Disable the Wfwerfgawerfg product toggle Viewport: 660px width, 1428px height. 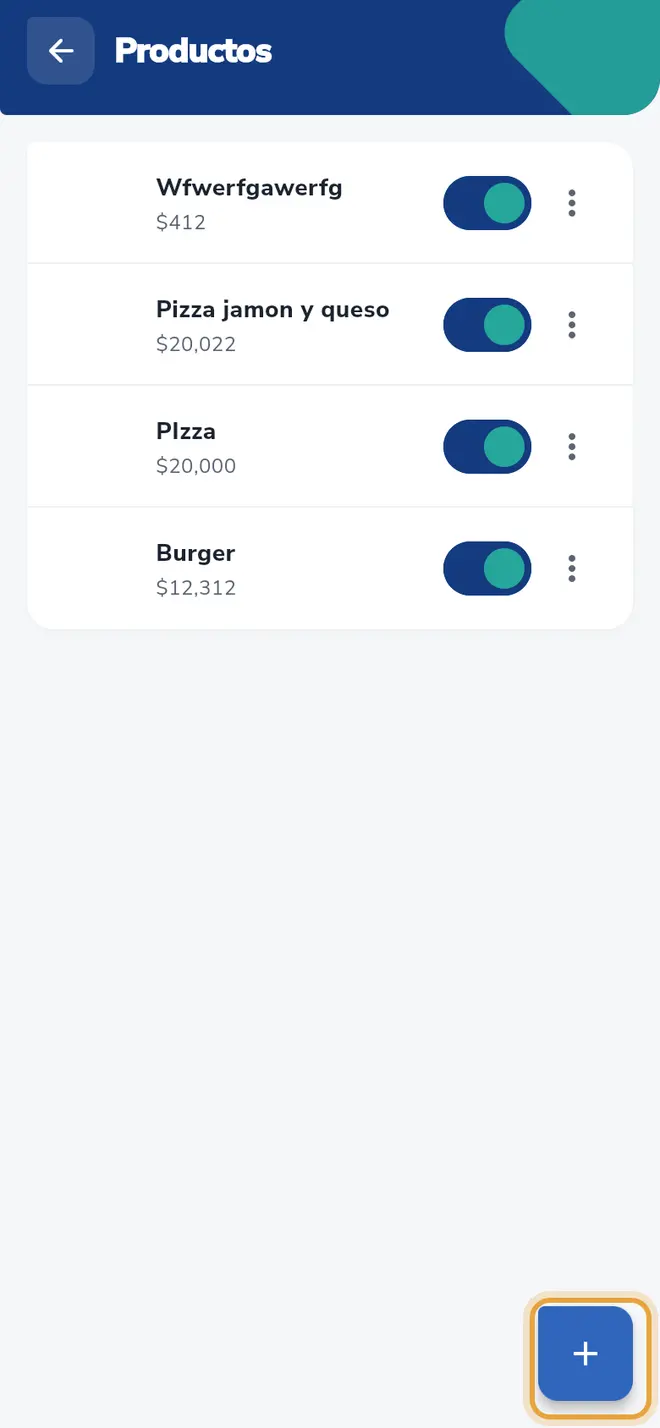coord(487,203)
